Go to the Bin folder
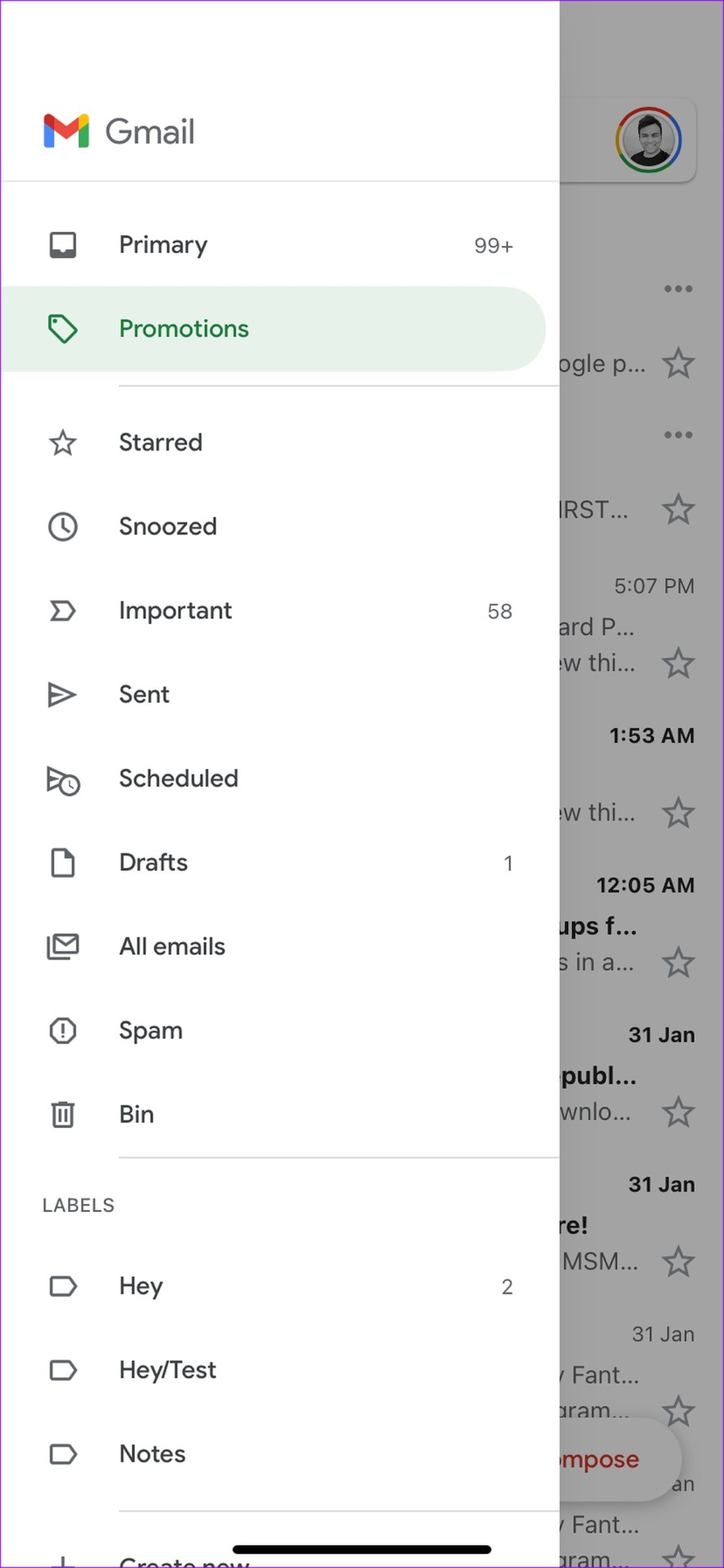The height and width of the screenshot is (1568, 724). [x=279, y=1115]
